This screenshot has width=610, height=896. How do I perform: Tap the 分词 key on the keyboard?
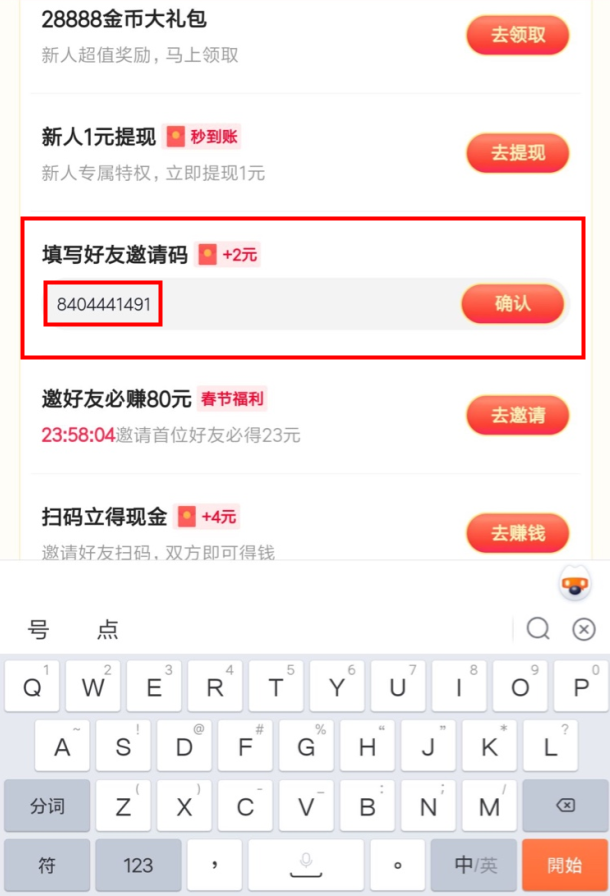tap(47, 806)
